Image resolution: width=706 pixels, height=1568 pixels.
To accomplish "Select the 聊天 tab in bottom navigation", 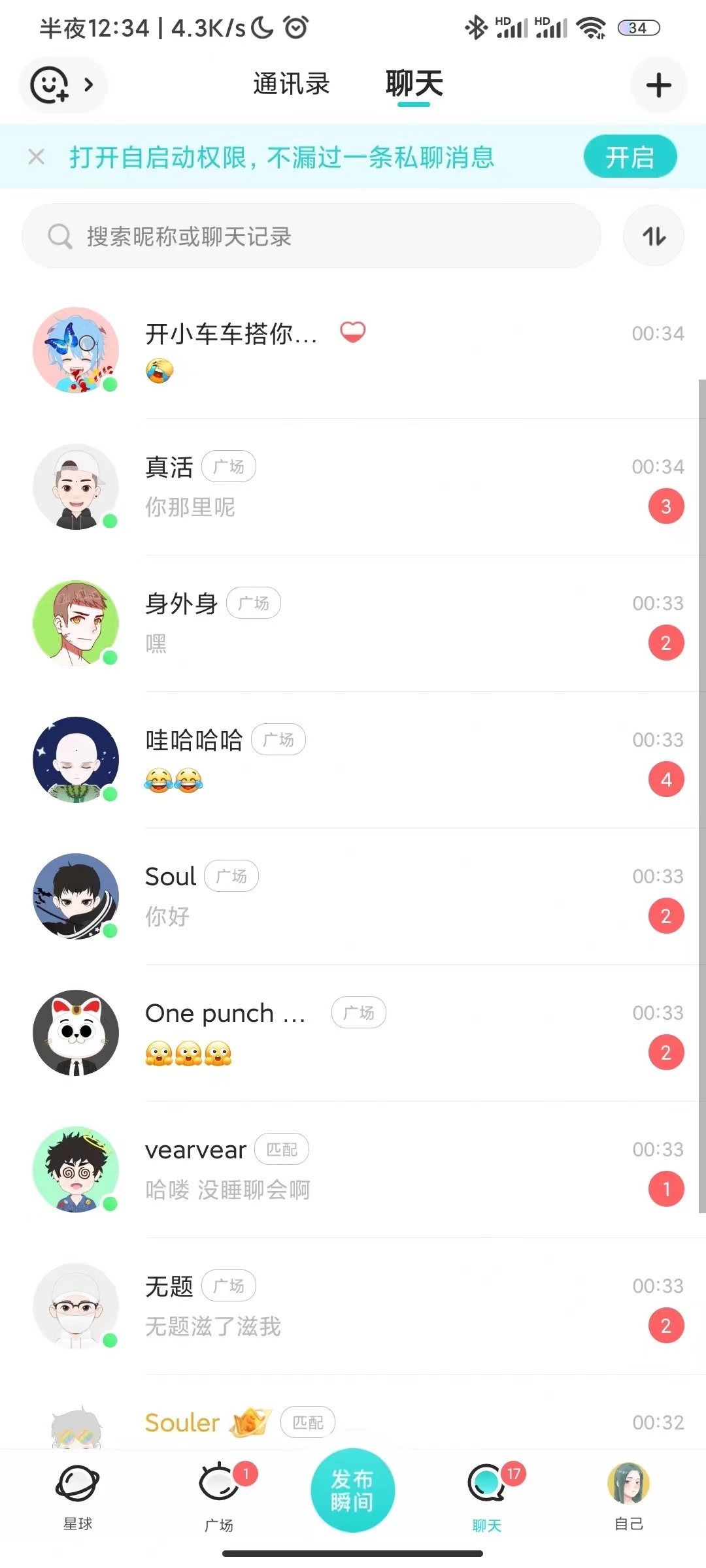I will 487,1495.
